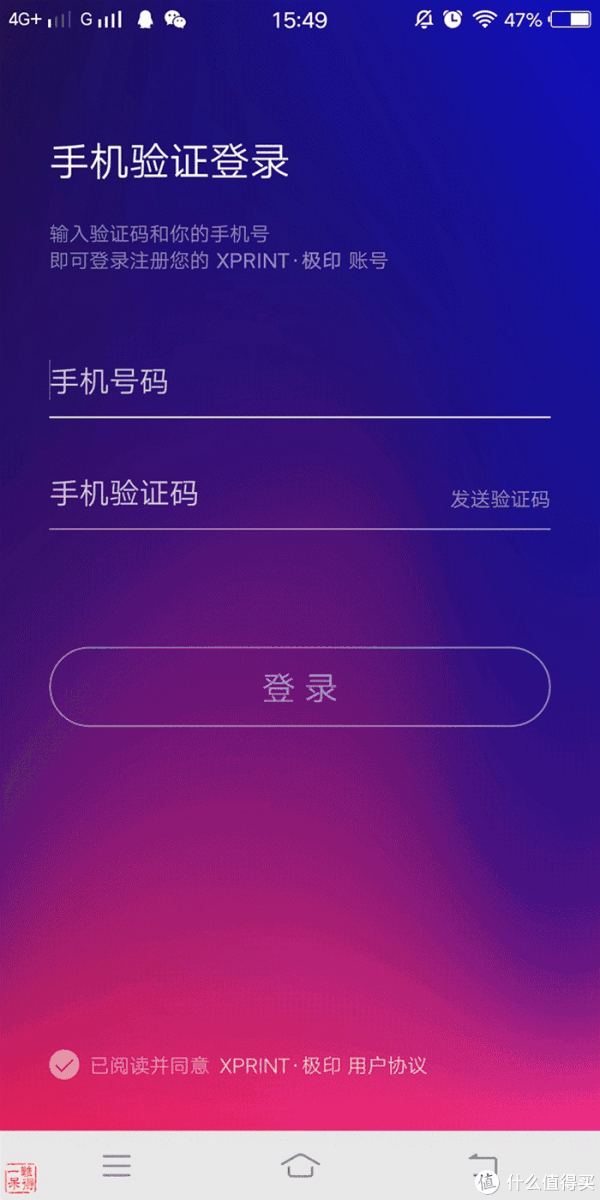Tap the 手机号码 phone number field
Screen dimensions: 600x1200
pyautogui.click(x=300, y=382)
